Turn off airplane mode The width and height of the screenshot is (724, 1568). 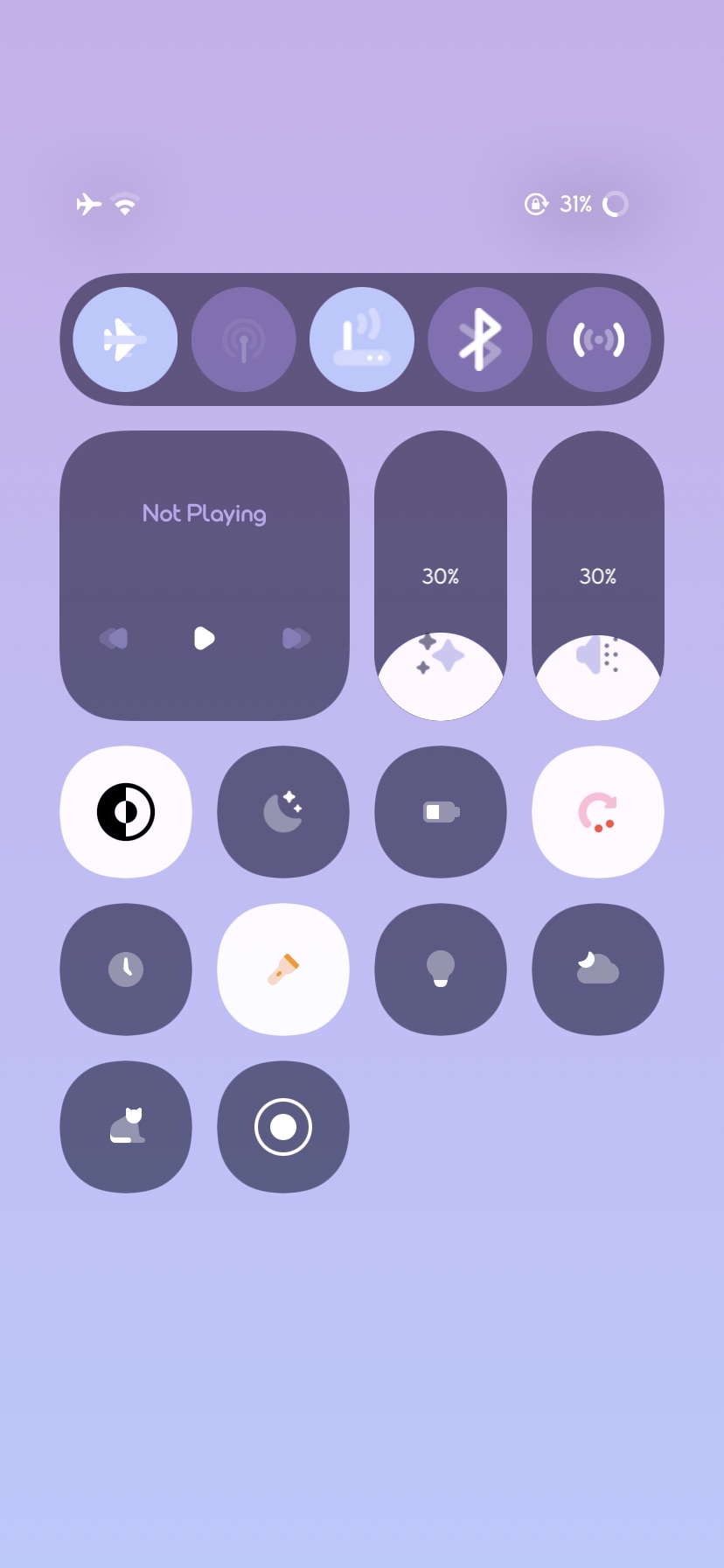[125, 339]
